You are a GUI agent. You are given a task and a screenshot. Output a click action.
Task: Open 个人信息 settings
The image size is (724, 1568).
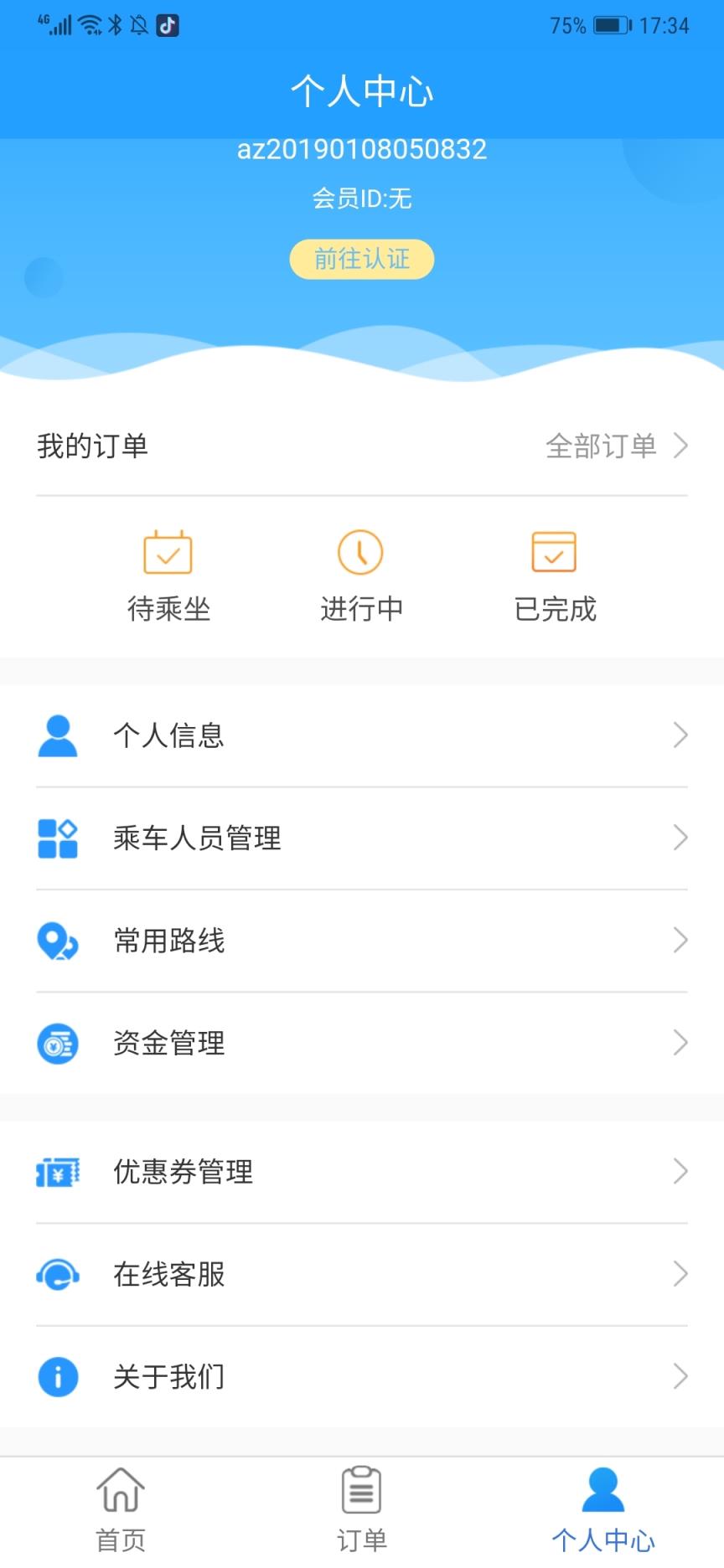click(x=362, y=735)
